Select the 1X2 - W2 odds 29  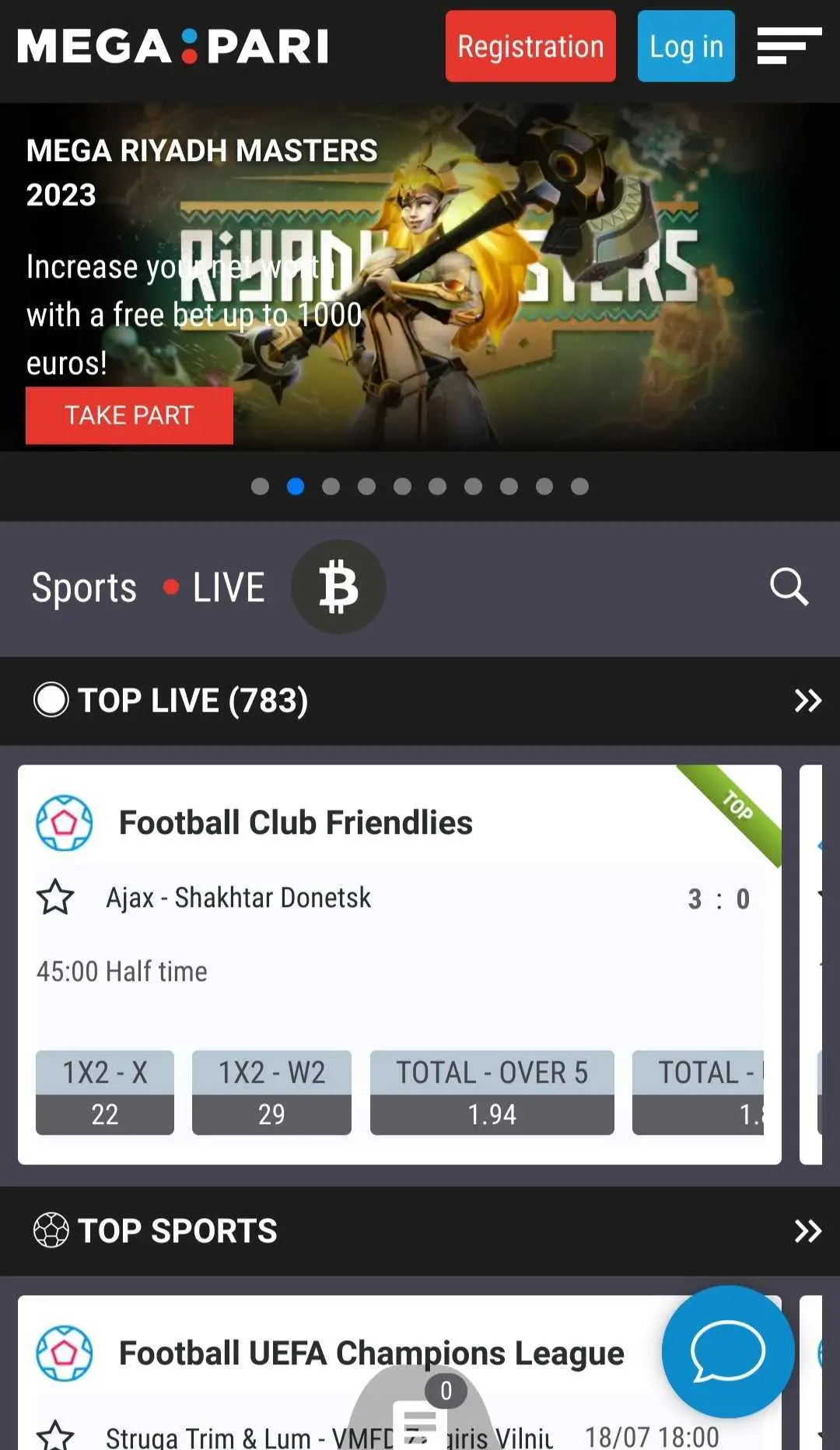click(271, 1093)
